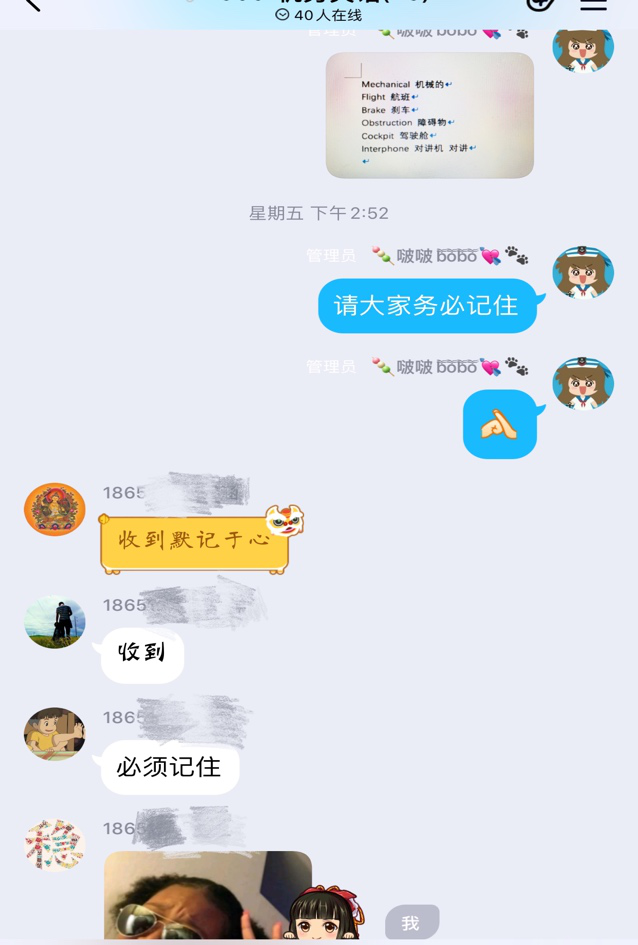
Task: Open the photo message at the bottom
Action: (208, 895)
